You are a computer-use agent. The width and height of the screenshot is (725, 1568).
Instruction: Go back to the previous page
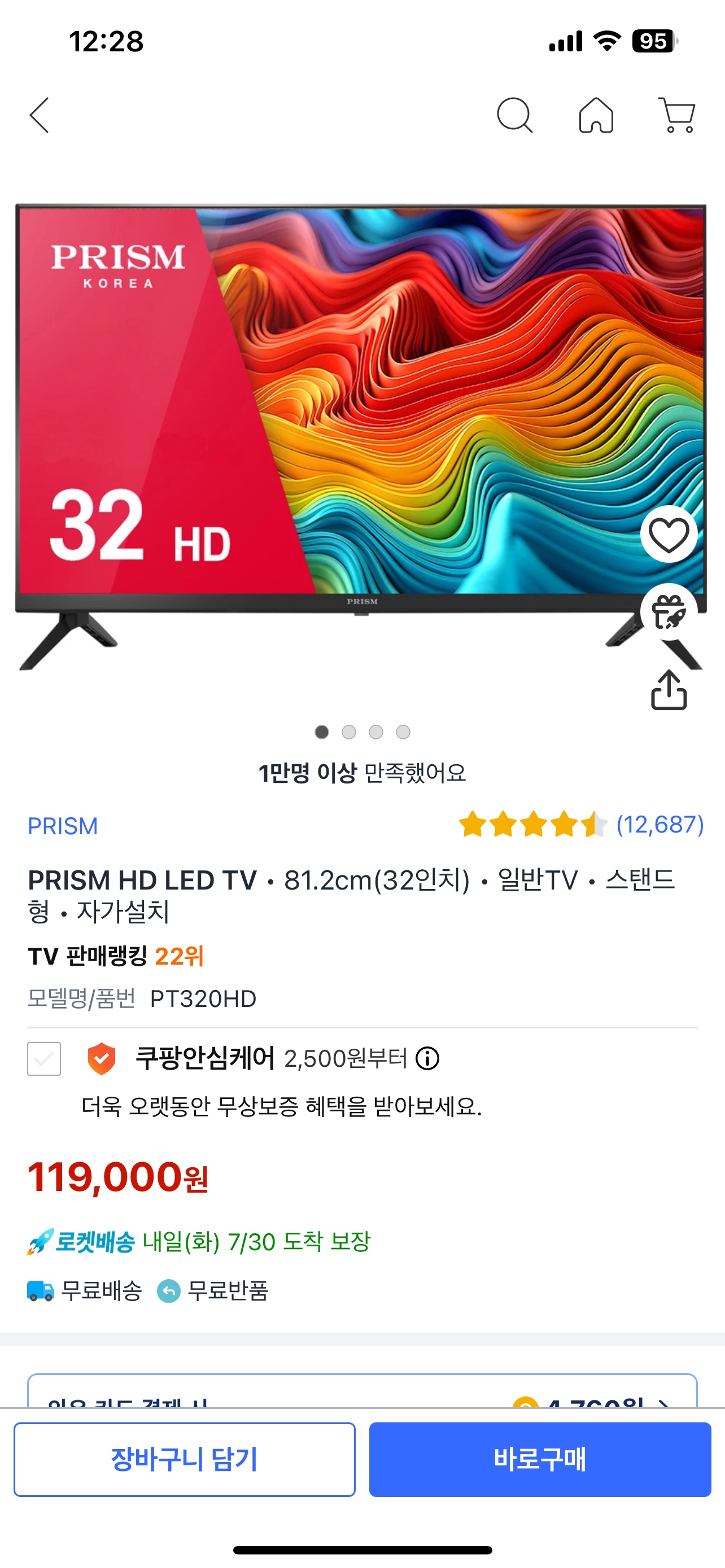[40, 115]
